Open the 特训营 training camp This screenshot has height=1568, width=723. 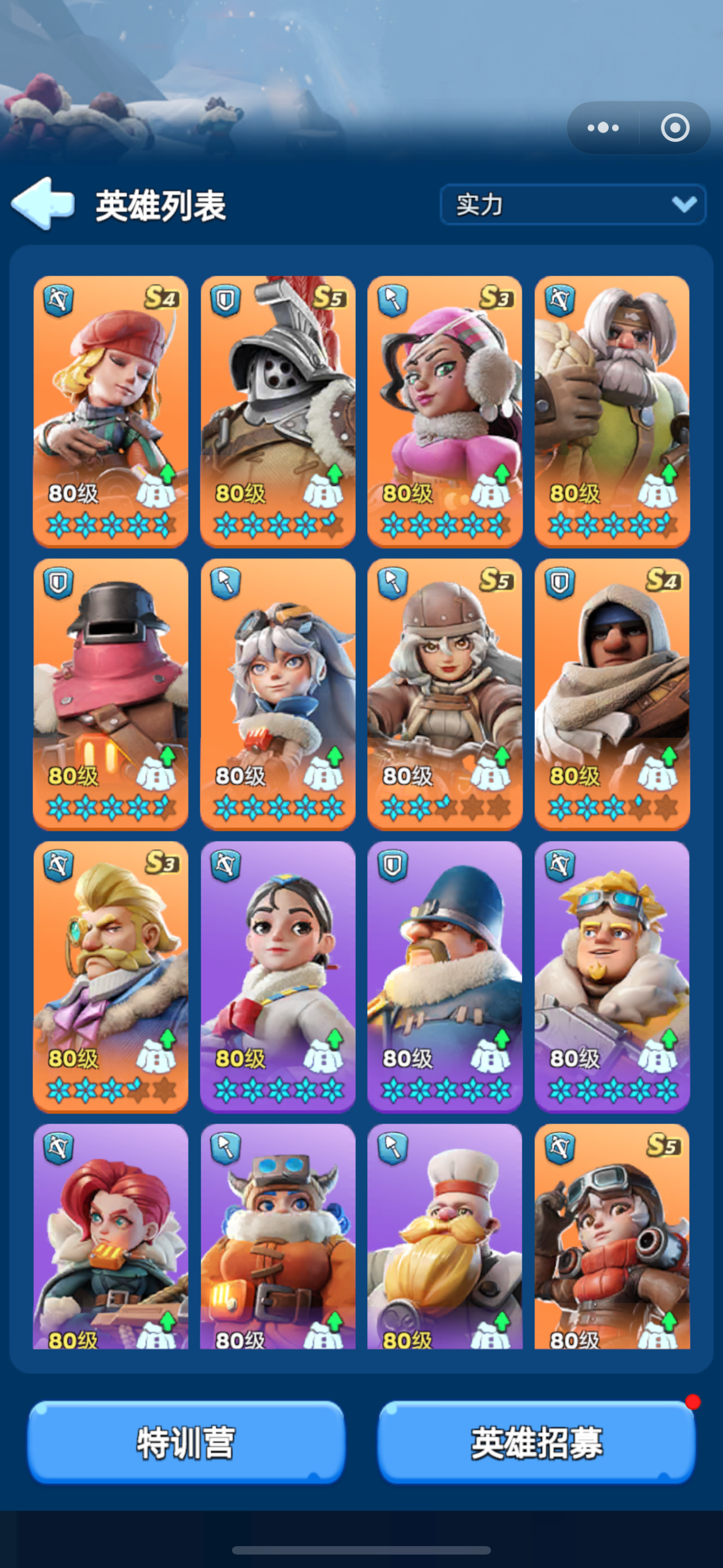pyautogui.click(x=186, y=1441)
